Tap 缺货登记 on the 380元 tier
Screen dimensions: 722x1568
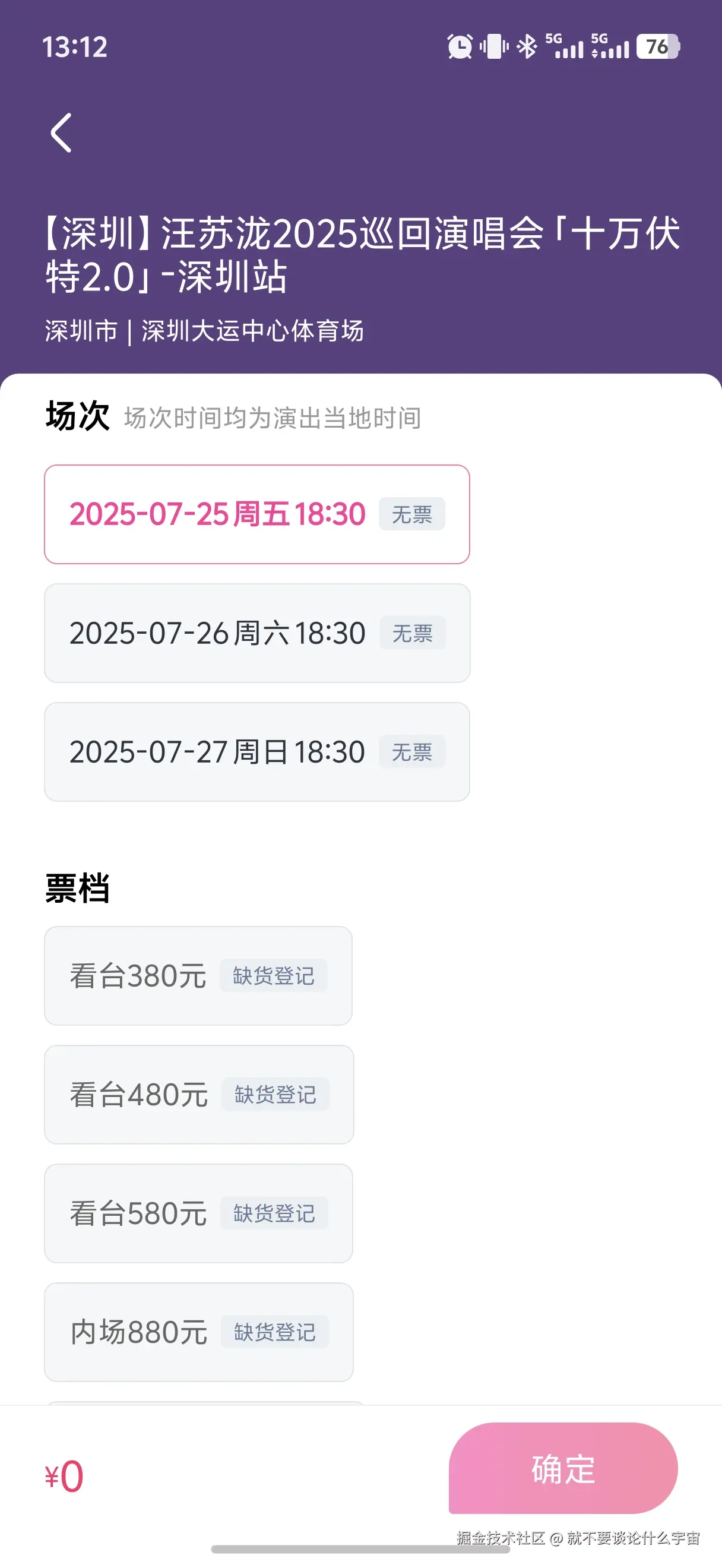[x=274, y=976]
